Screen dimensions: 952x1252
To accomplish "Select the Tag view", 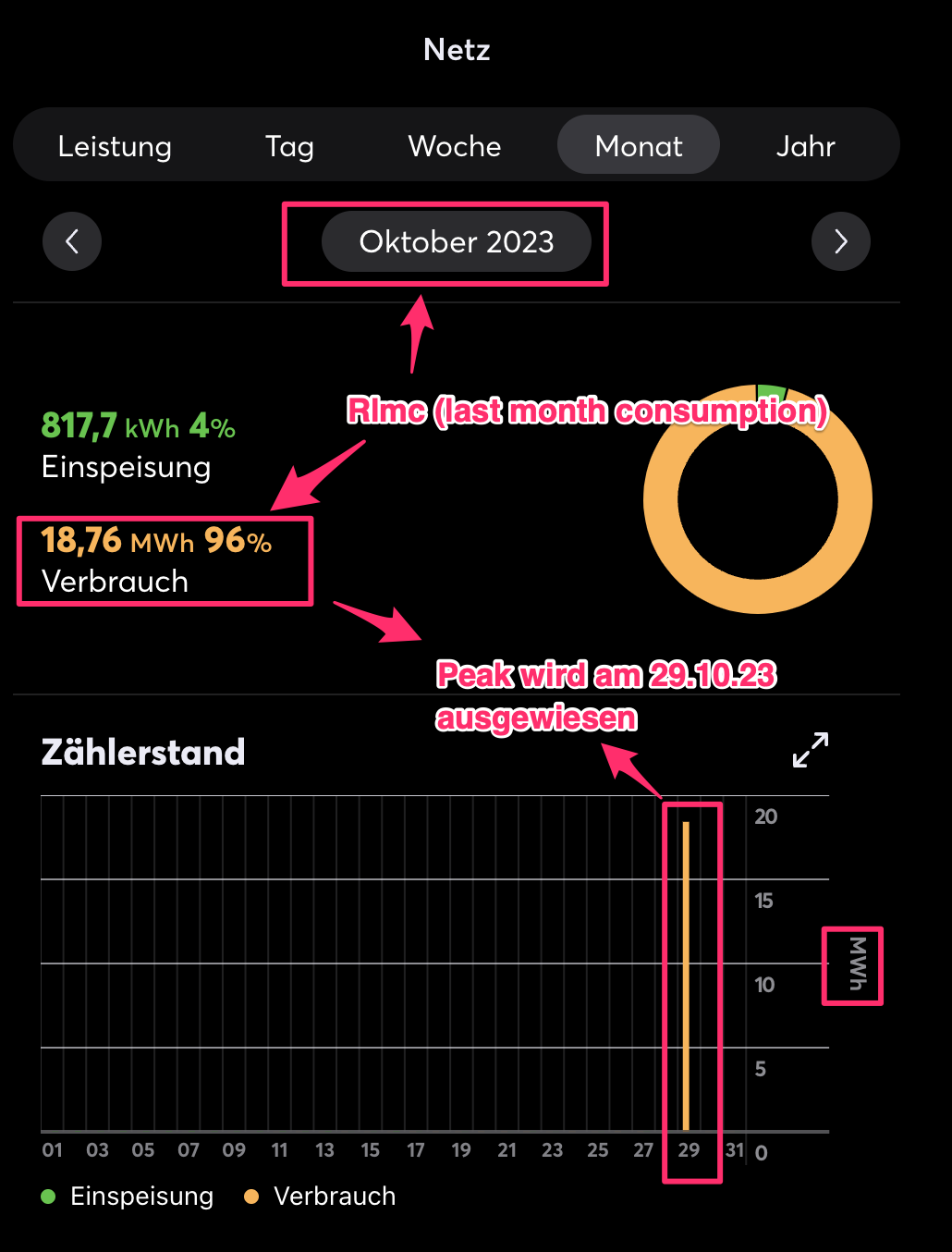I will [289, 146].
